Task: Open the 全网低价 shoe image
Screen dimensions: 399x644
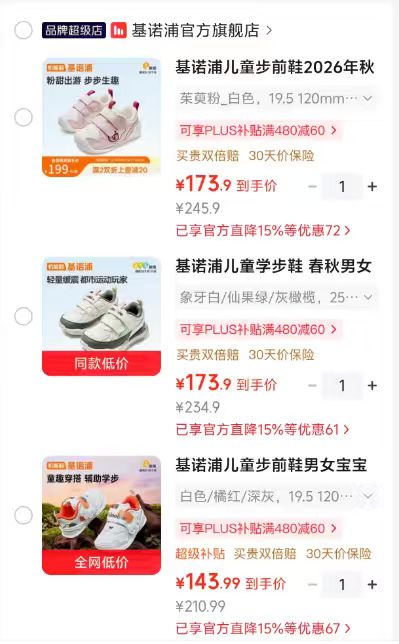Action: pos(101,515)
